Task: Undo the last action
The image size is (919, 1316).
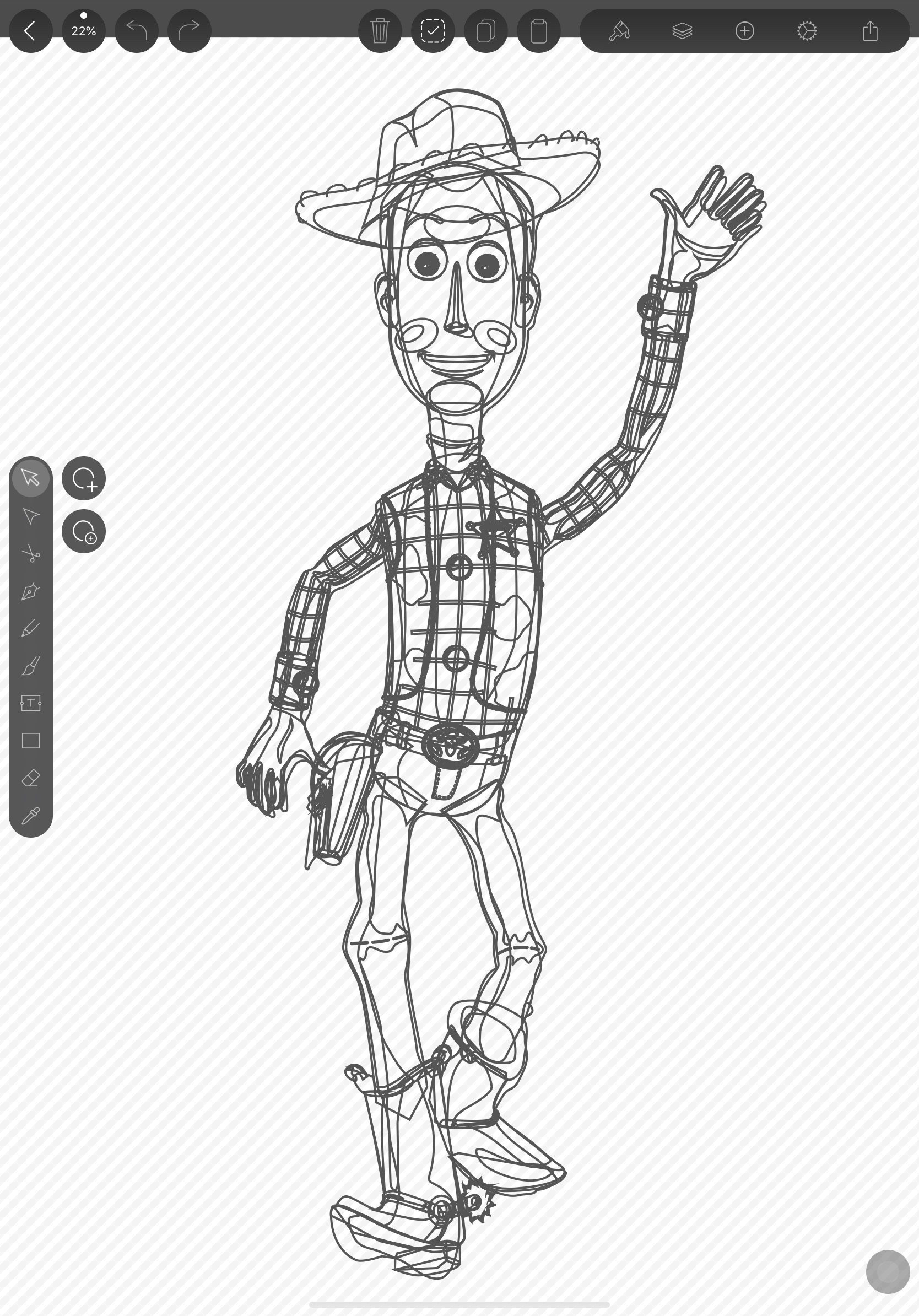Action: (136, 31)
